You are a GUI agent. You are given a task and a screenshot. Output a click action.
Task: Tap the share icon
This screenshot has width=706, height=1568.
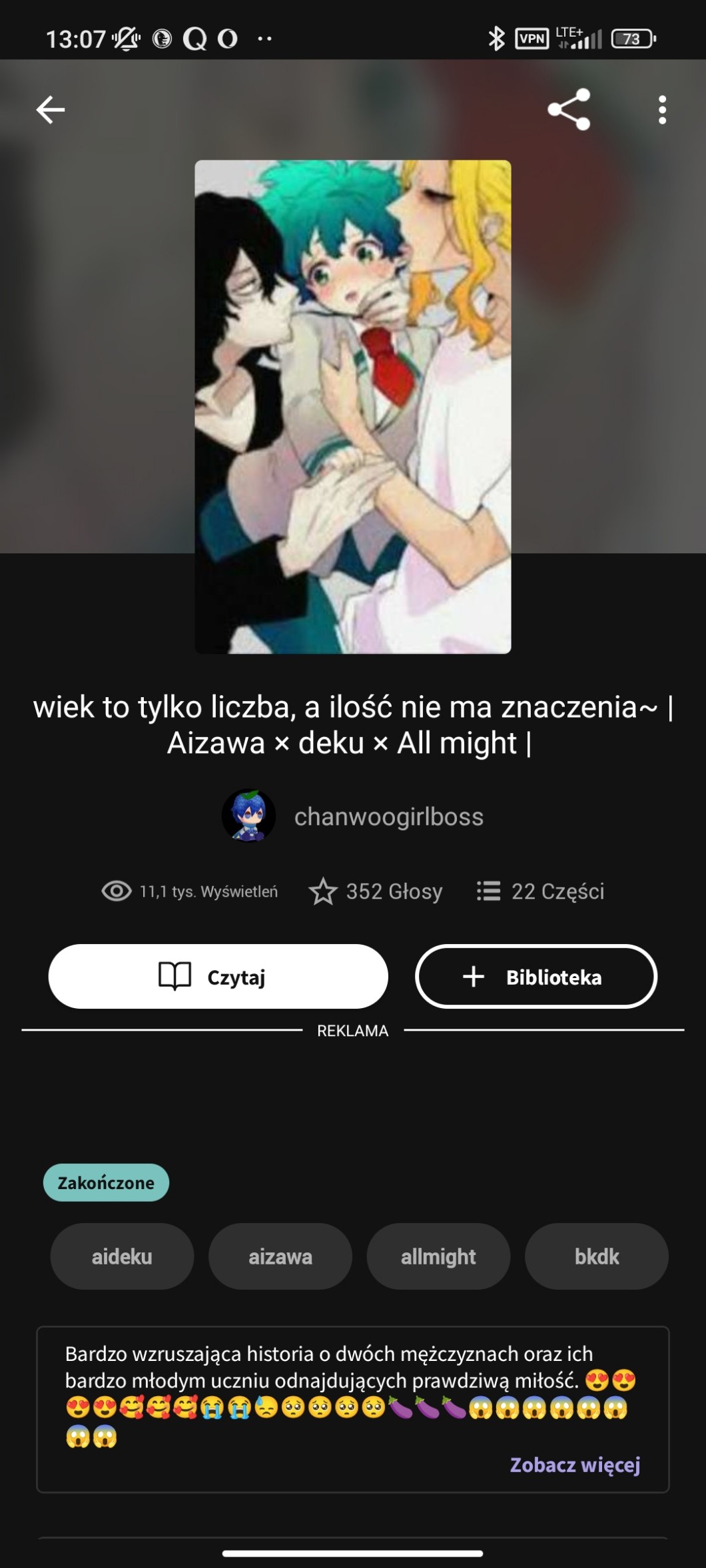click(x=569, y=109)
